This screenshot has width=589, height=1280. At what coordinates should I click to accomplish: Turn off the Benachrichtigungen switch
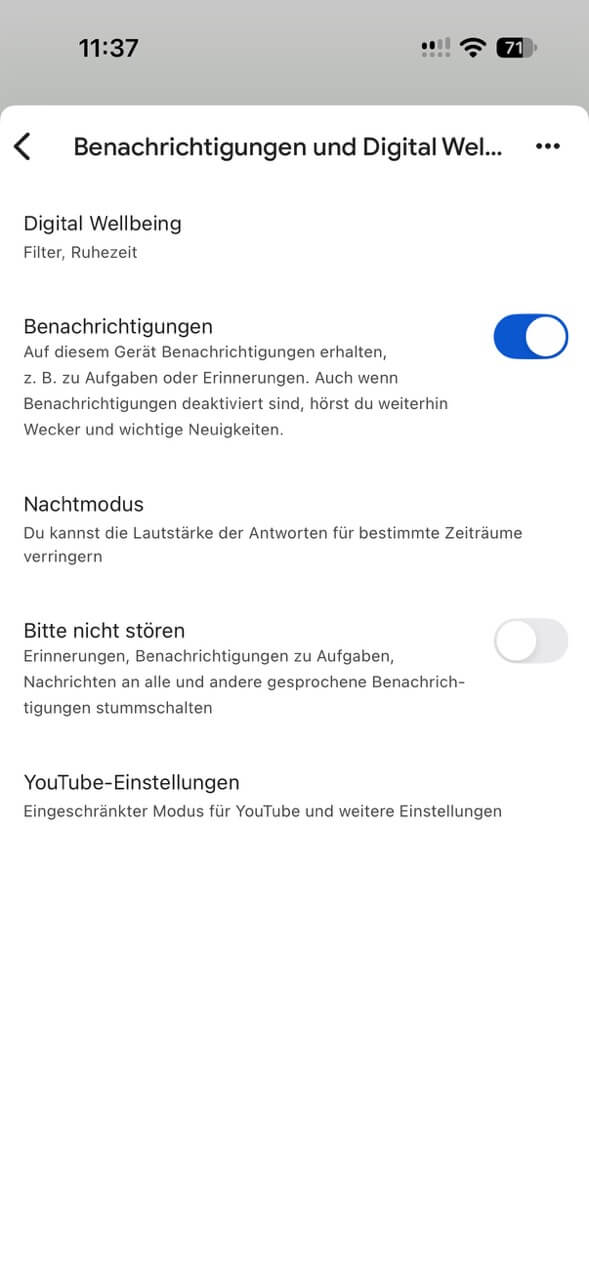[x=530, y=336]
